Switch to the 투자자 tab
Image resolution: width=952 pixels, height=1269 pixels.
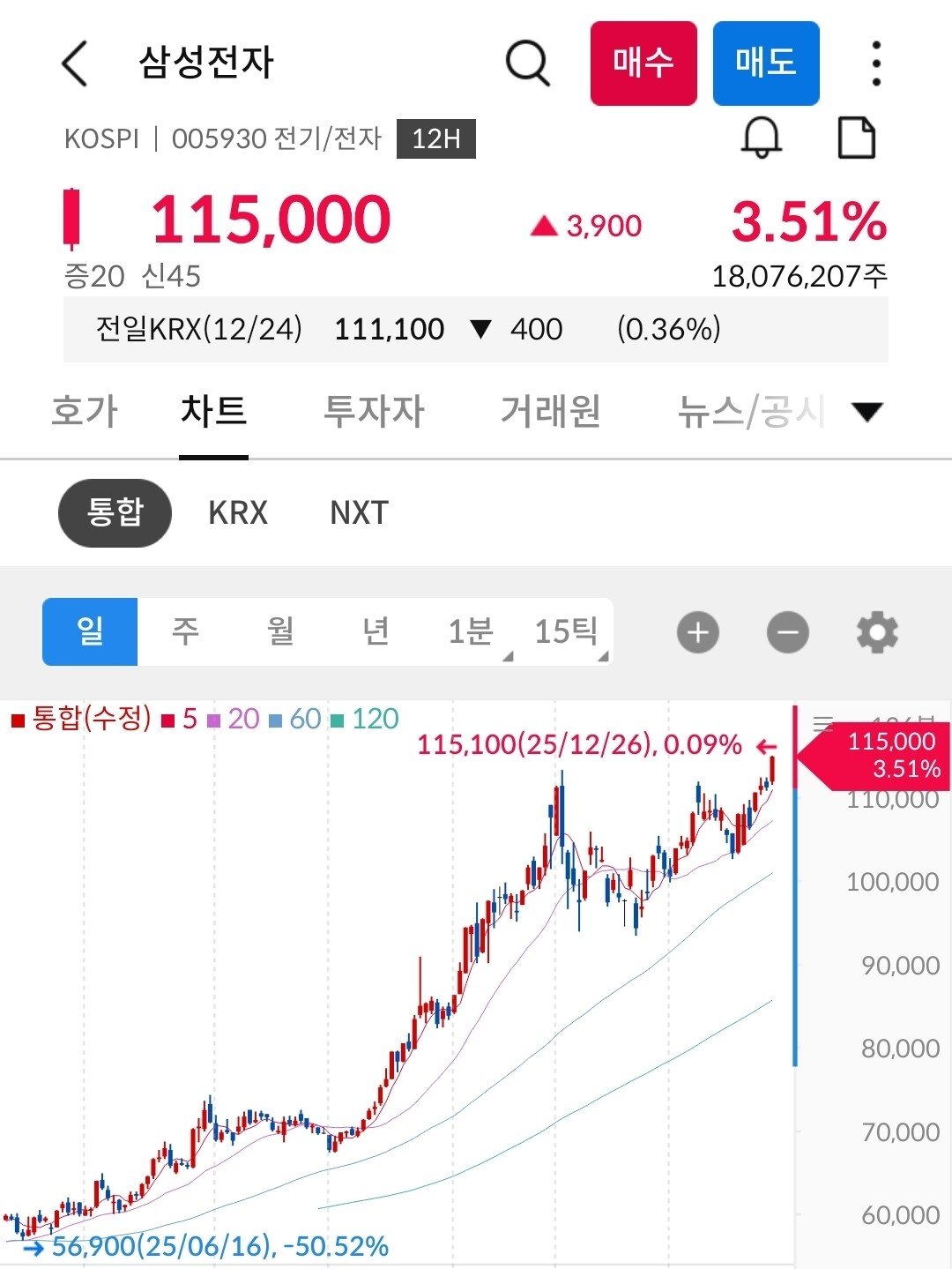tap(374, 411)
